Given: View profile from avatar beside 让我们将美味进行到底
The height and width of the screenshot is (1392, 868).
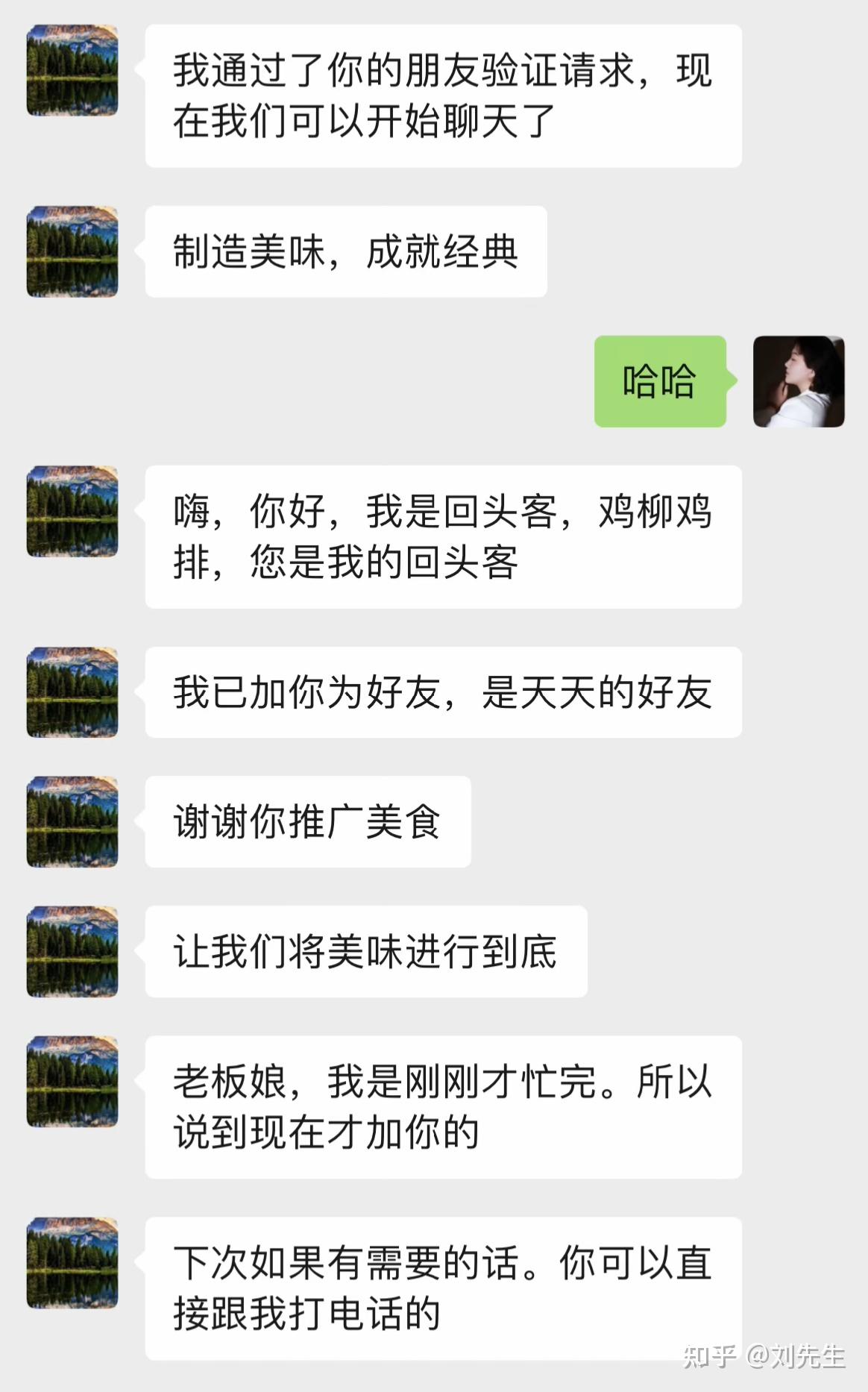Looking at the screenshot, I should pyautogui.click(x=72, y=951).
